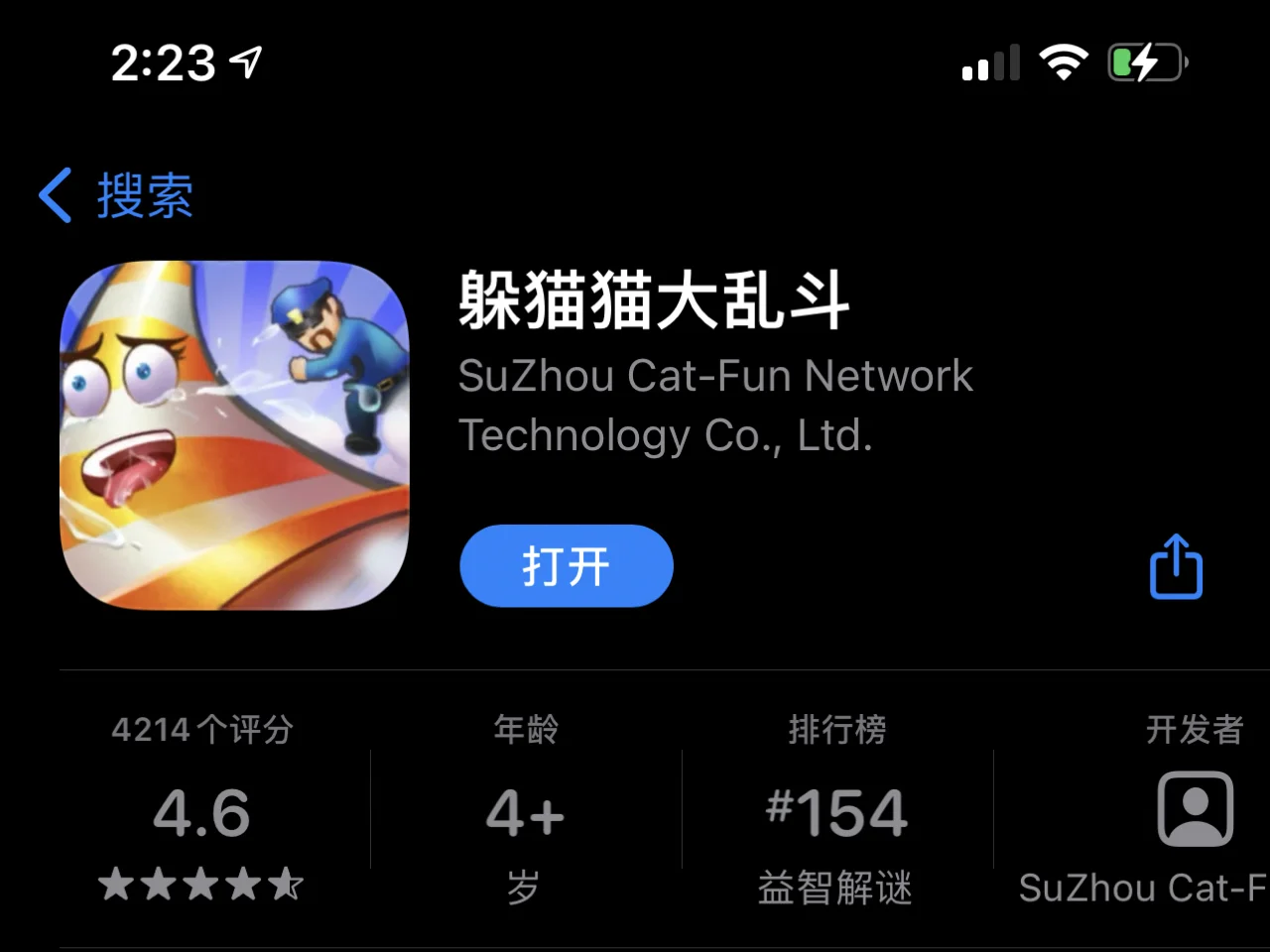
Task: Go back to 搜索 results
Action: point(117,195)
